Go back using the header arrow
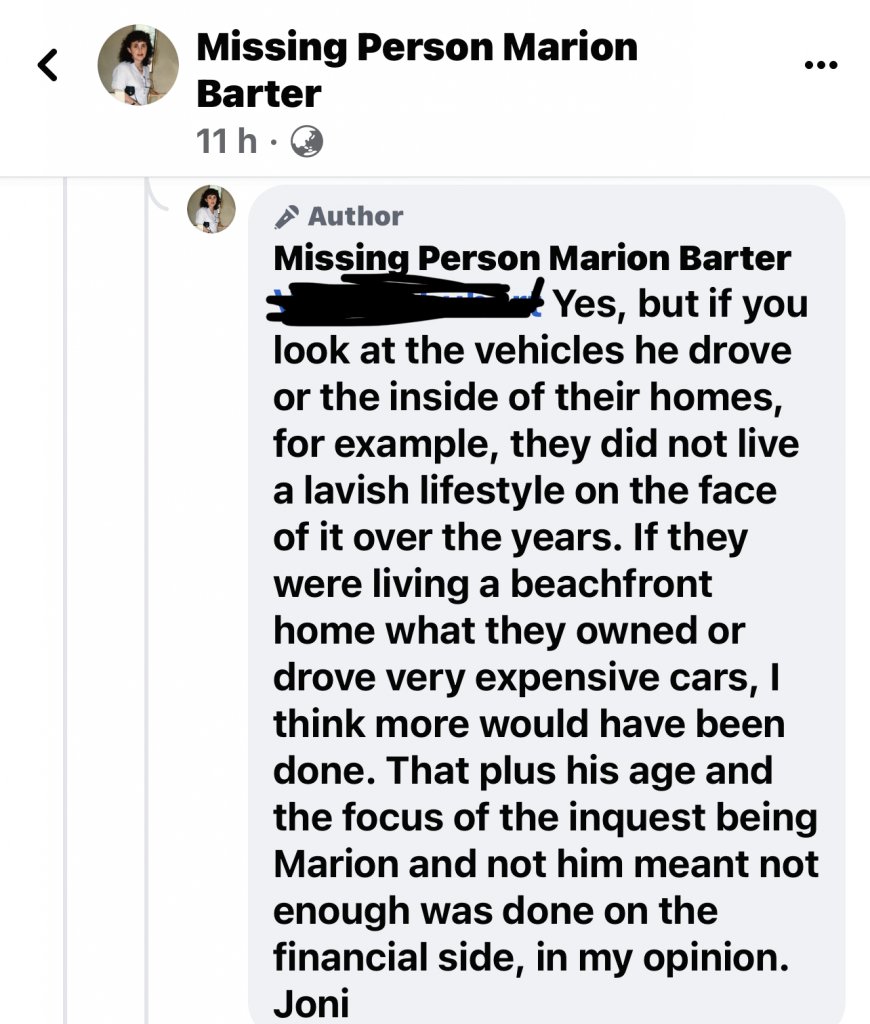870x1024 pixels. (x=48, y=66)
